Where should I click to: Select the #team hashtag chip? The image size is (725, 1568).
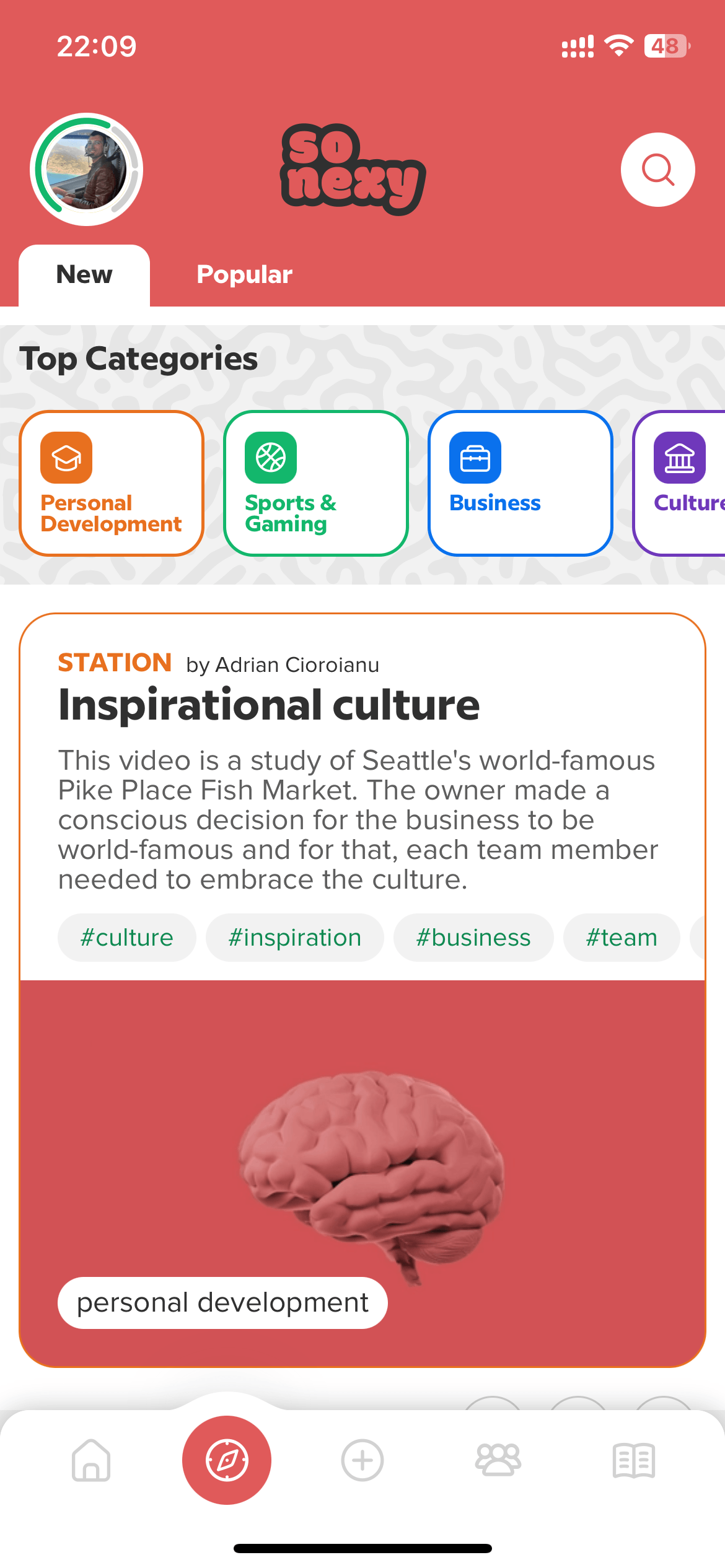pyautogui.click(x=622, y=938)
